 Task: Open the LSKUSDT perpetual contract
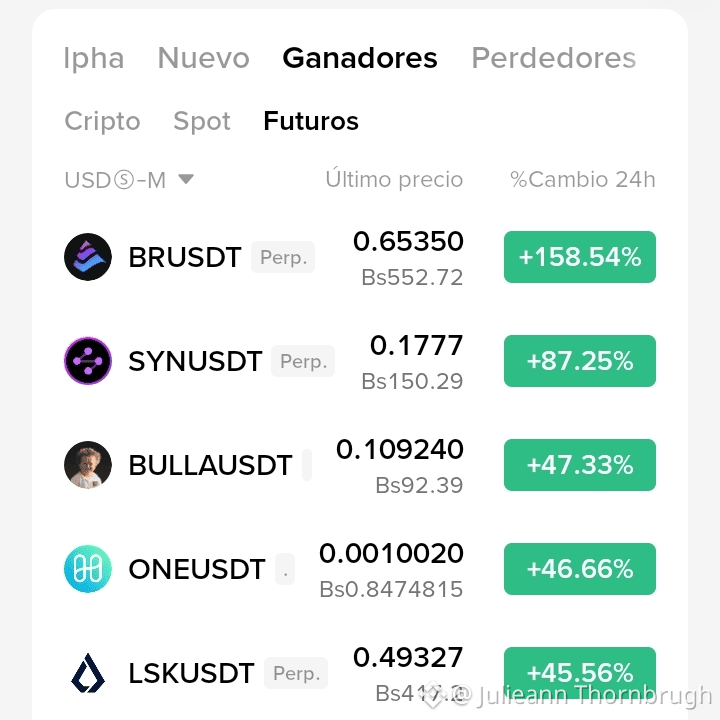tap(360, 673)
